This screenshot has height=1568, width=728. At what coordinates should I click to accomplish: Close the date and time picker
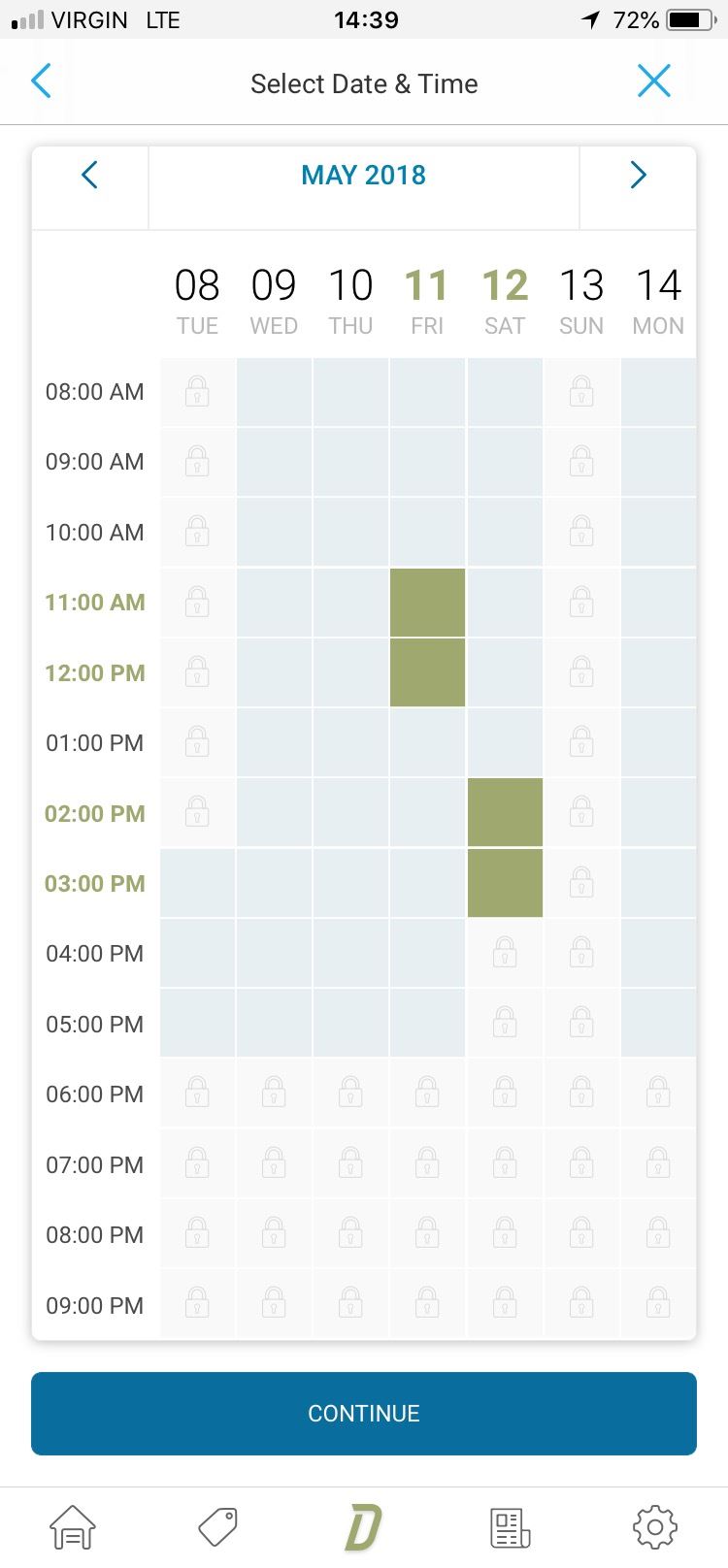pyautogui.click(x=654, y=82)
